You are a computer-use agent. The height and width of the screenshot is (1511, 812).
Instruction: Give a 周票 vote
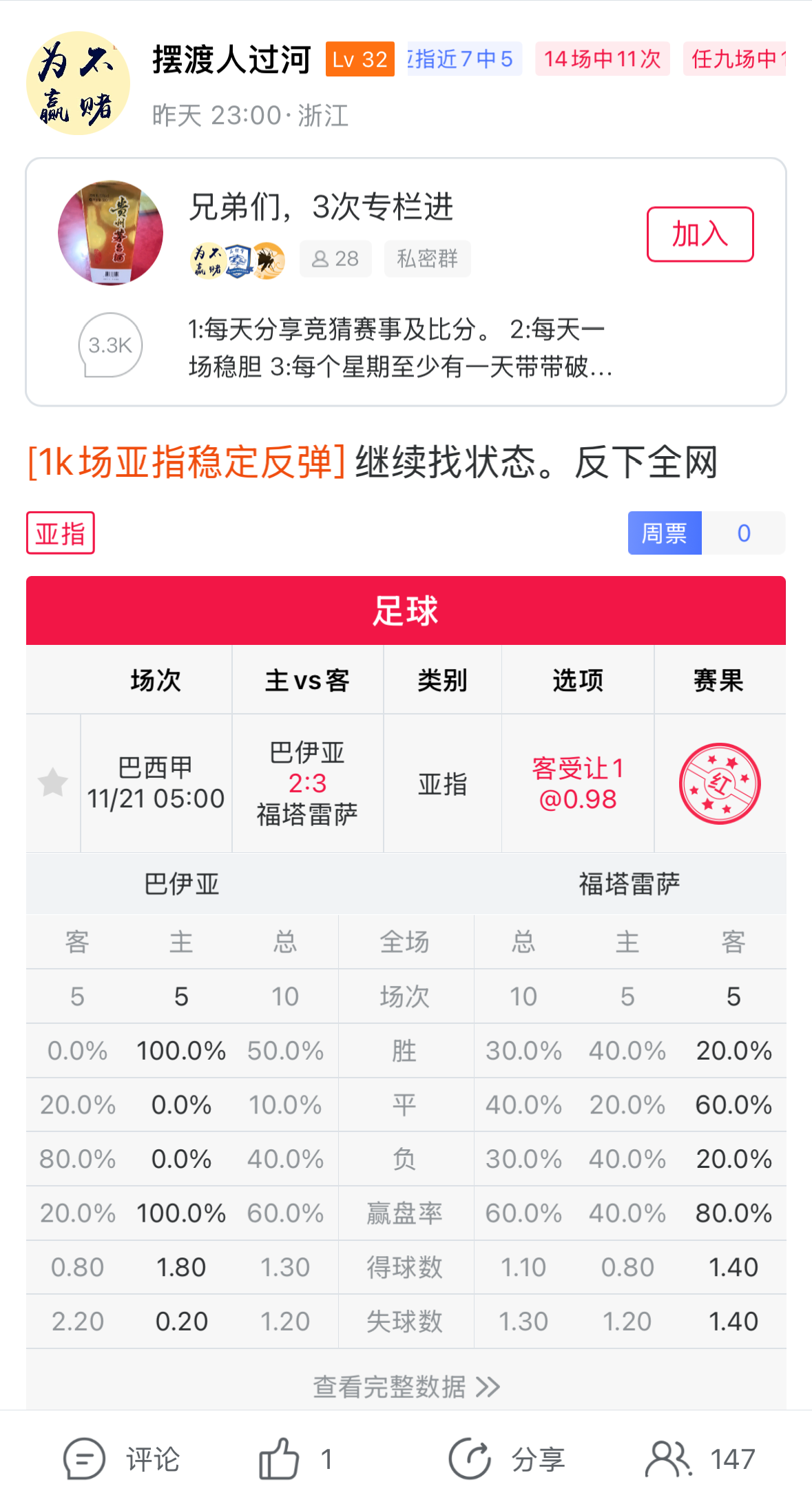[664, 533]
